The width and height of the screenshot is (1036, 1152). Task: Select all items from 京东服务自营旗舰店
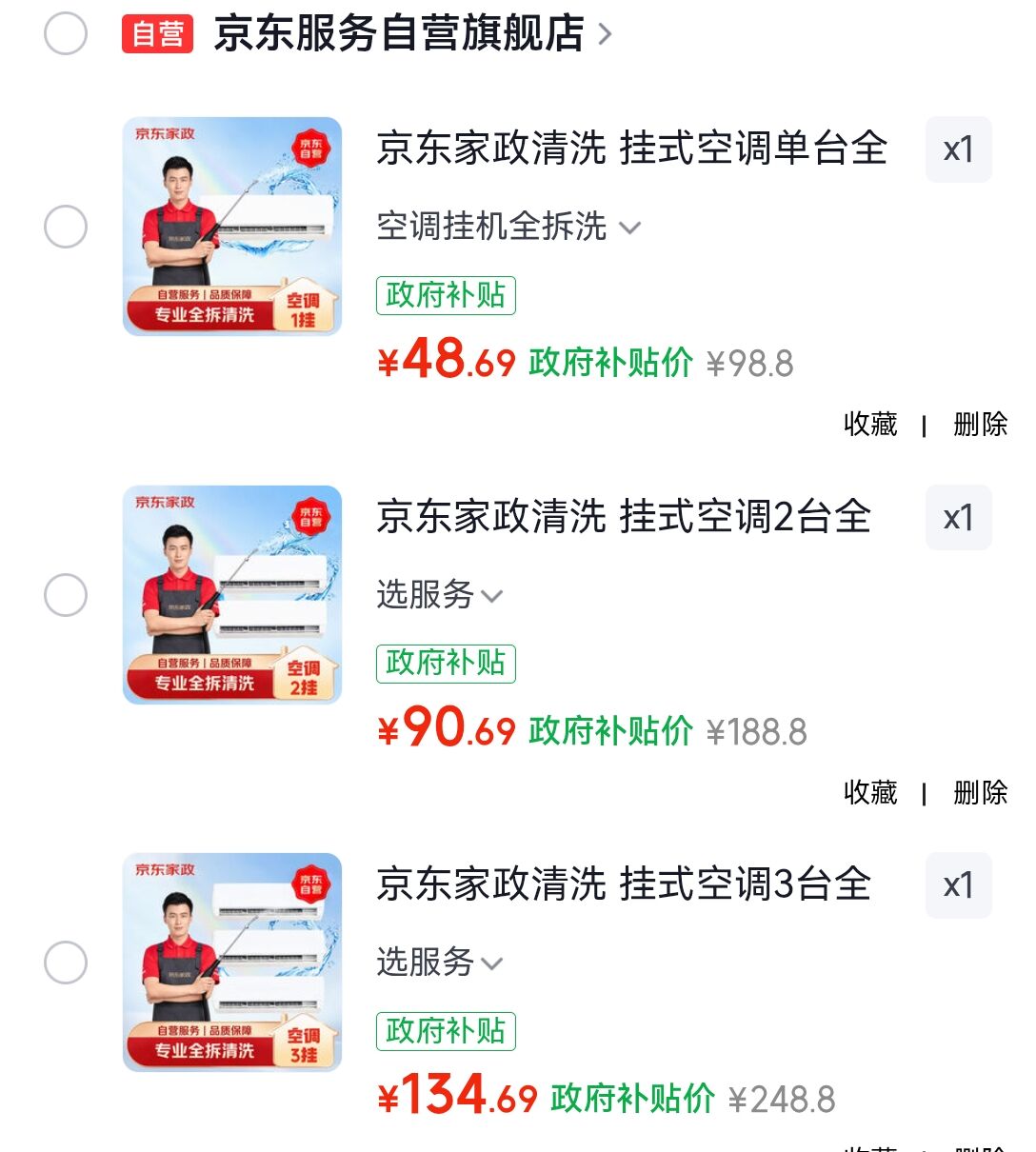pos(66,34)
